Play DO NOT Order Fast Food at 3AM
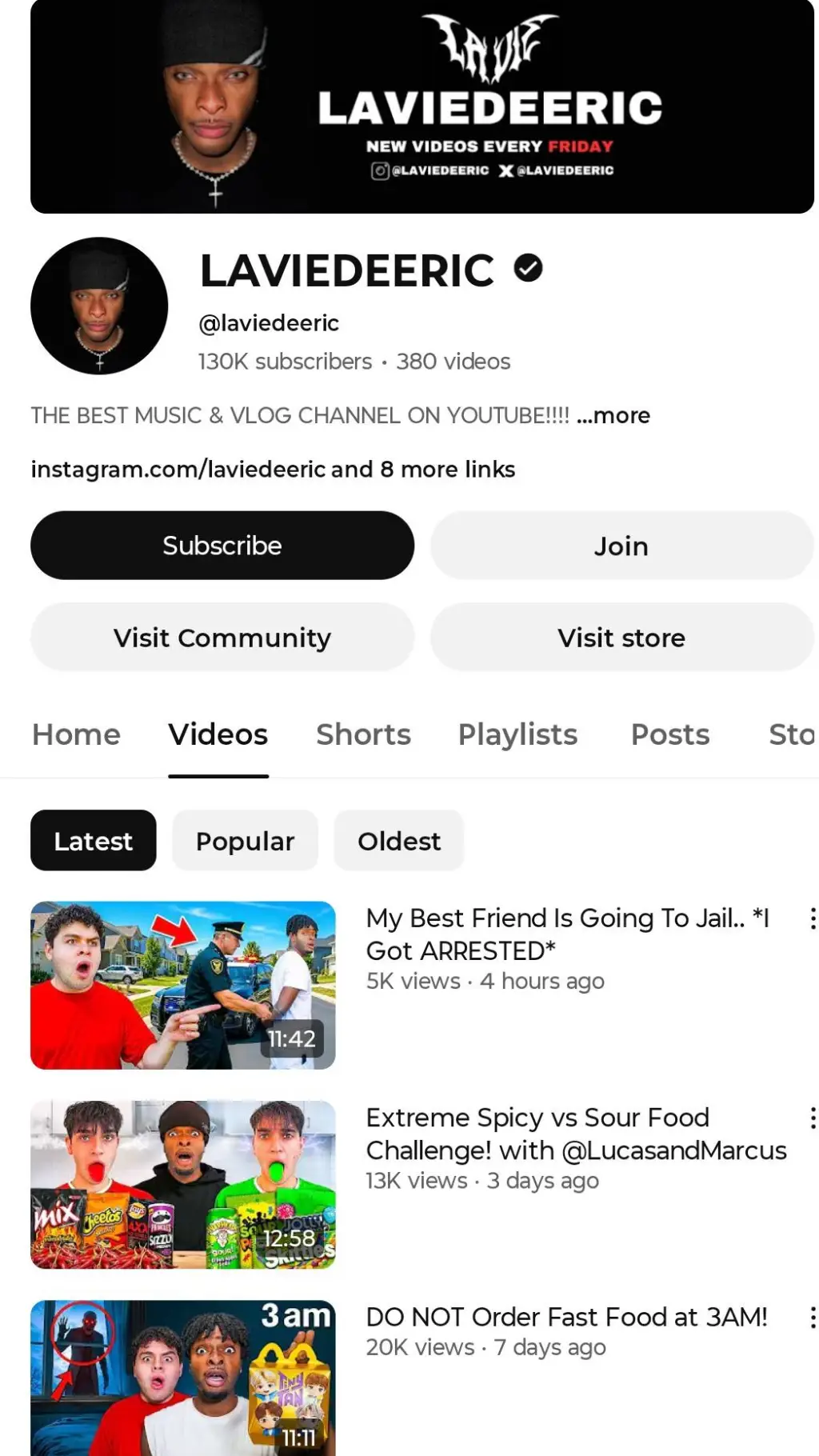Screen dimensions: 819x1456 (x=182, y=1376)
